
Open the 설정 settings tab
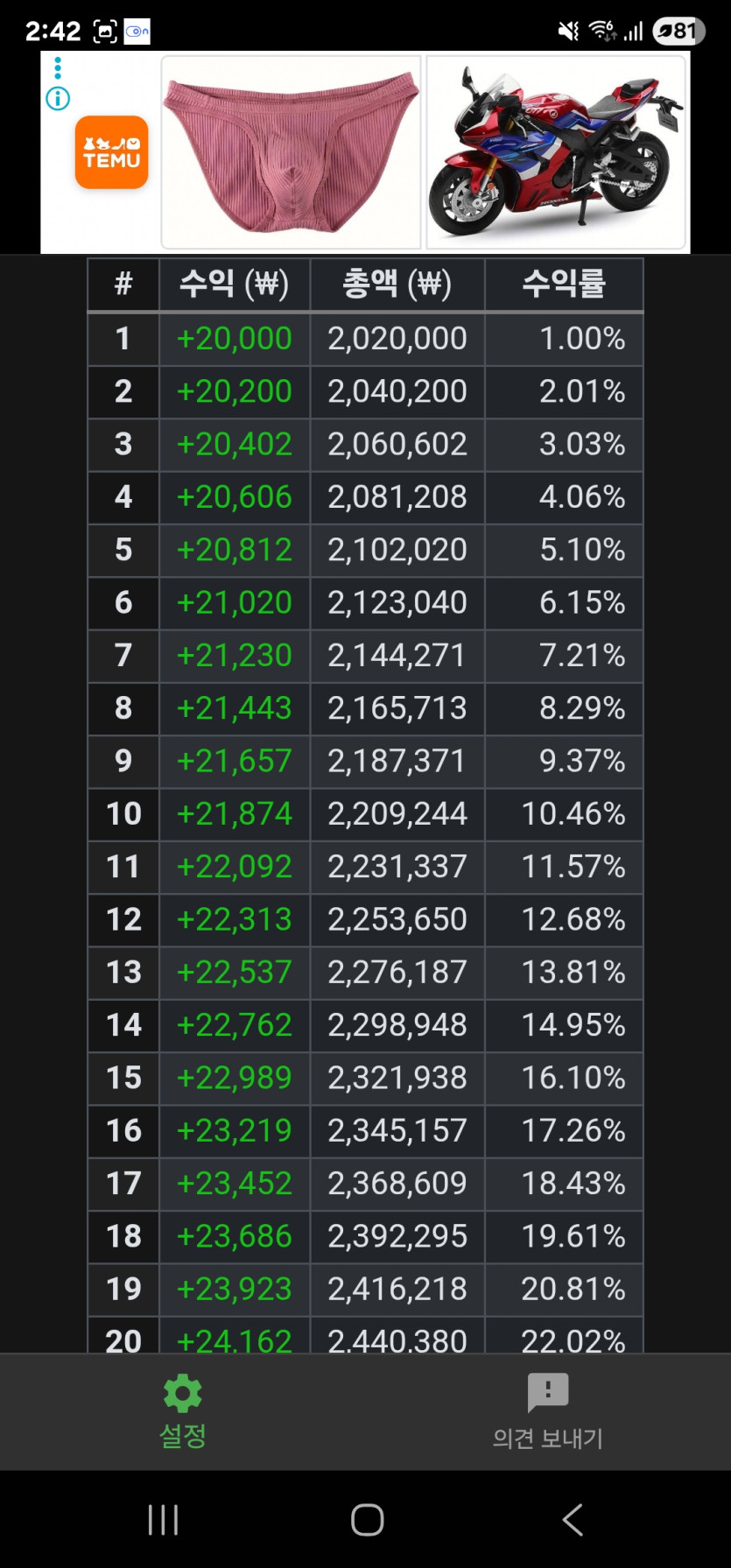pyautogui.click(x=182, y=1411)
